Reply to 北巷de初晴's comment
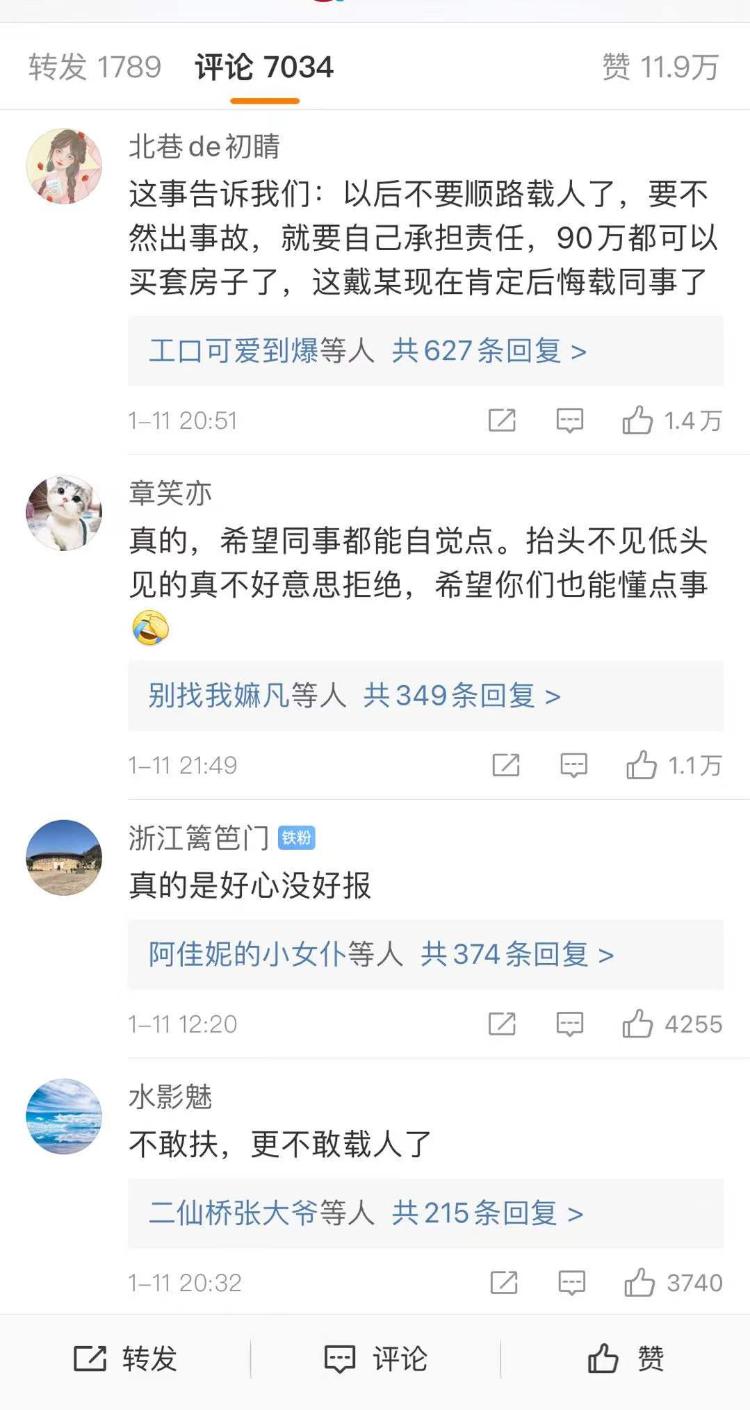Viewport: 750px width, 1410px height. pos(570,421)
